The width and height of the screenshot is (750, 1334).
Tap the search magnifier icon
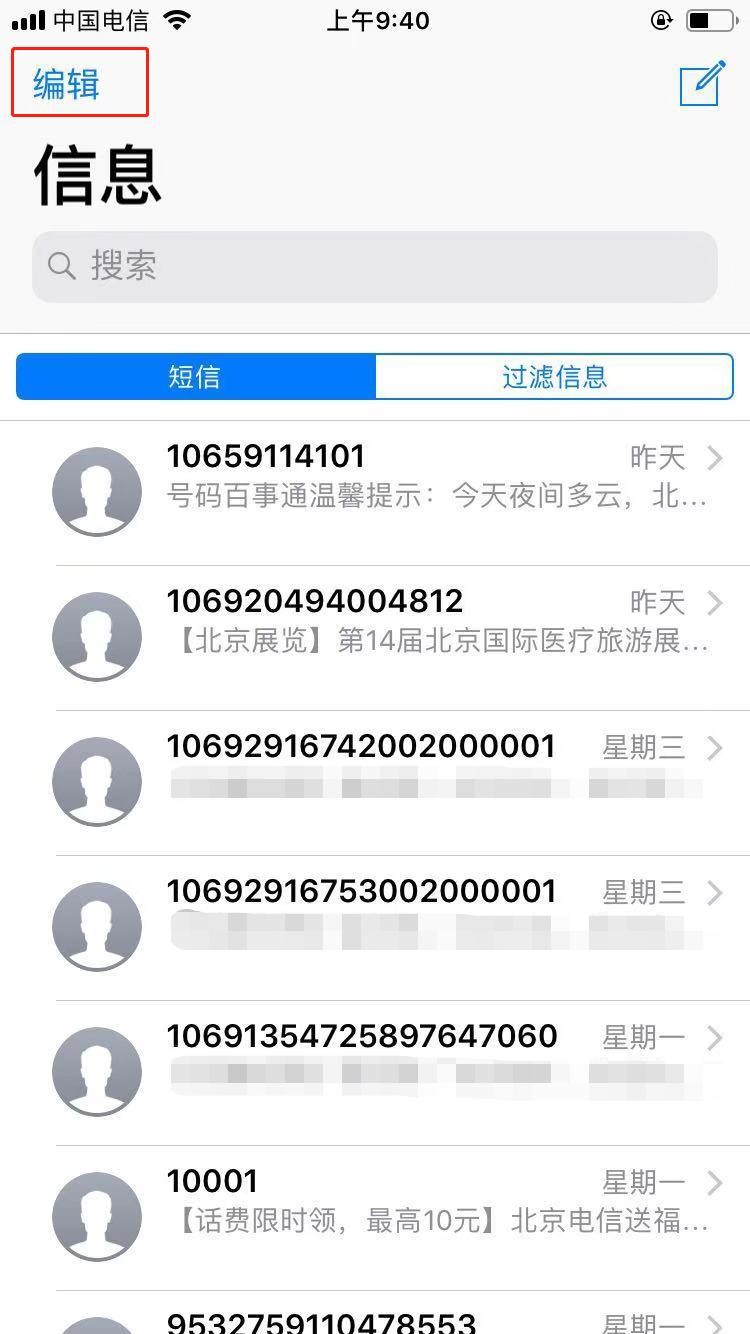click(62, 265)
